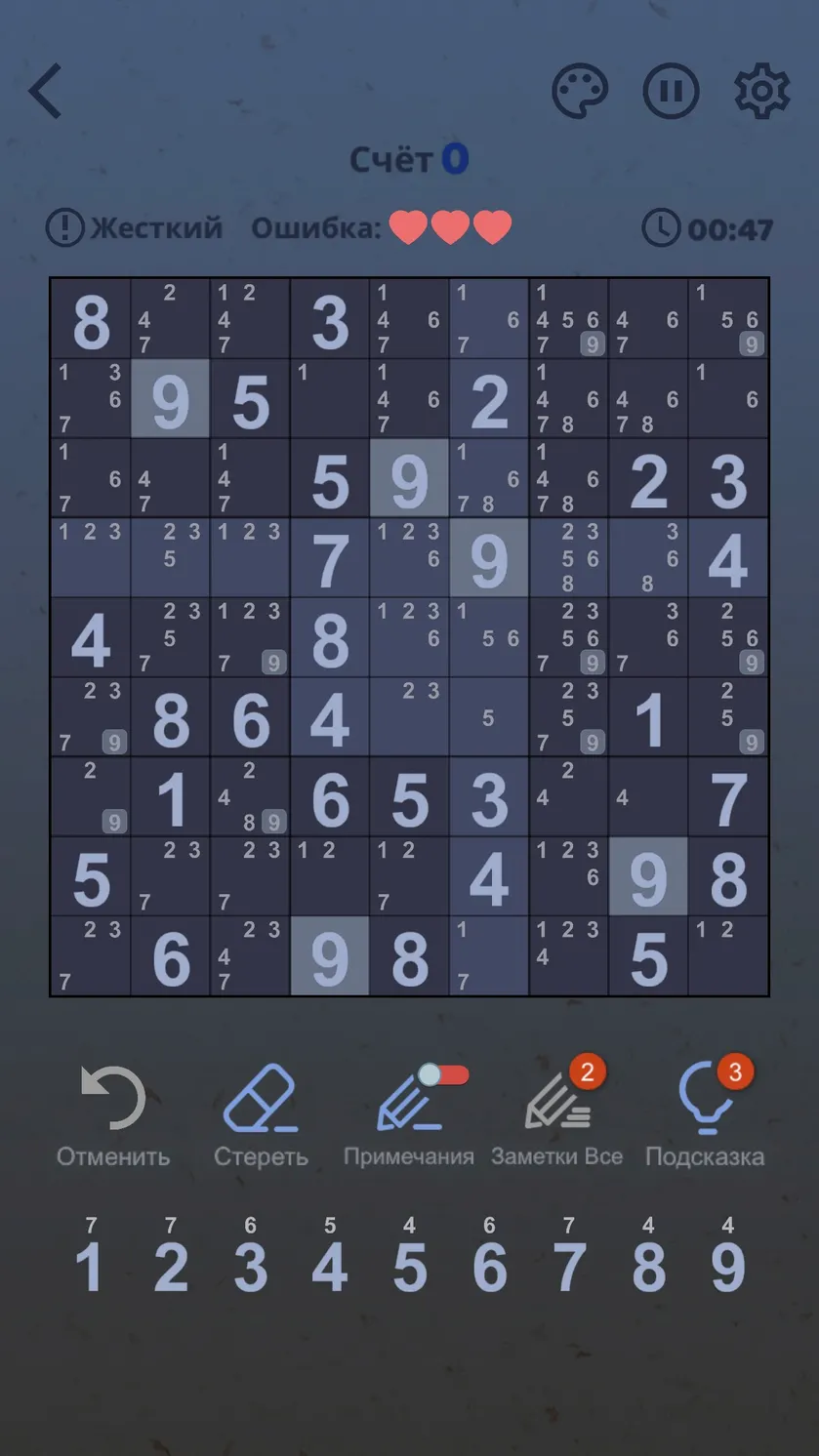Open the settings gear
Image resolution: width=819 pixels, height=1456 pixels.
coord(761,92)
